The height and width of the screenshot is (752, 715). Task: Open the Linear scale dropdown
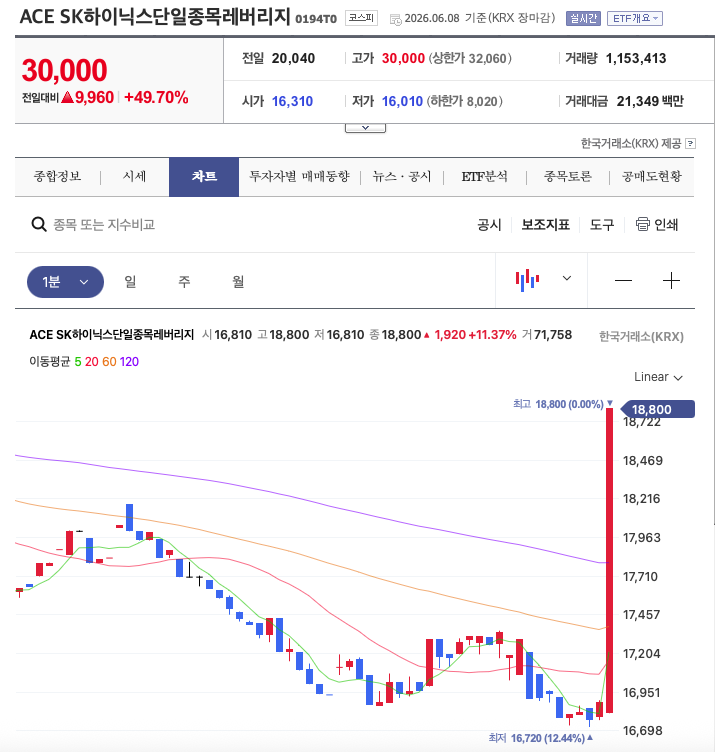tap(658, 377)
